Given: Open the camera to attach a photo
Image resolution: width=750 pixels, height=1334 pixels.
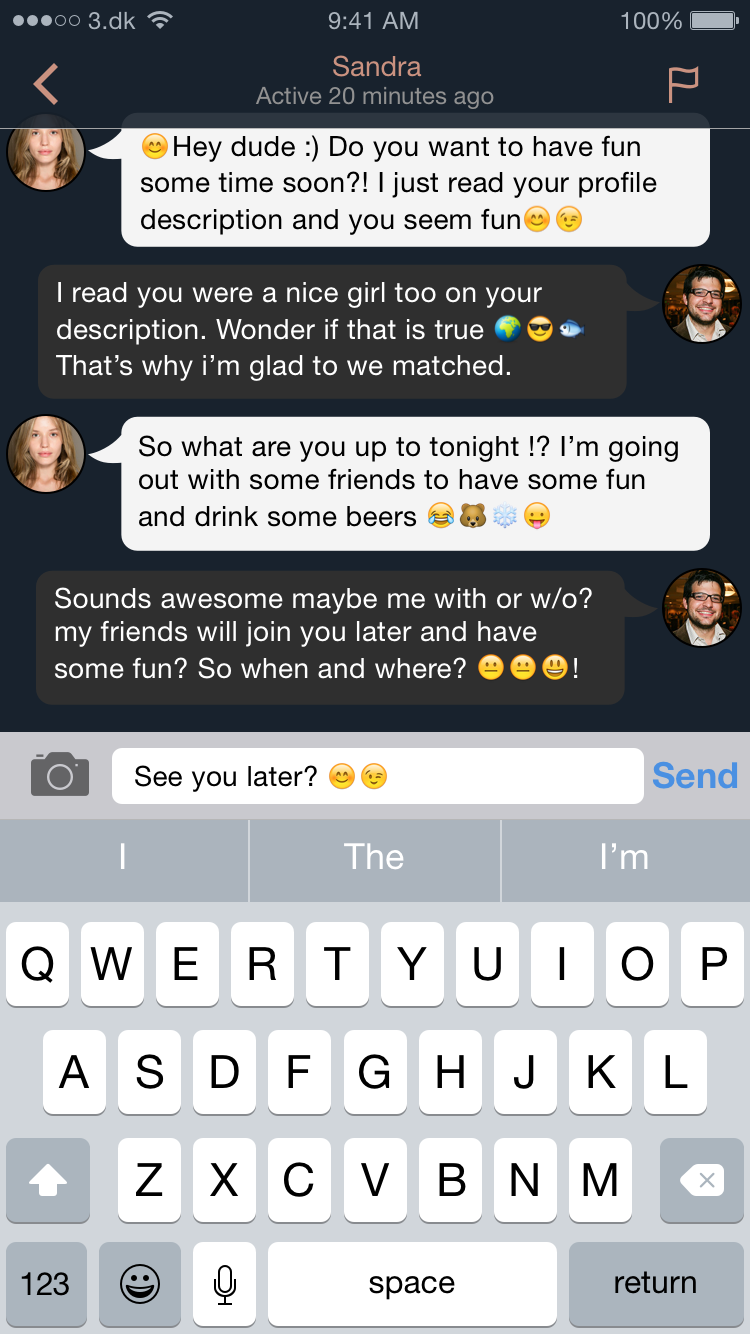Looking at the screenshot, I should (x=60, y=775).
